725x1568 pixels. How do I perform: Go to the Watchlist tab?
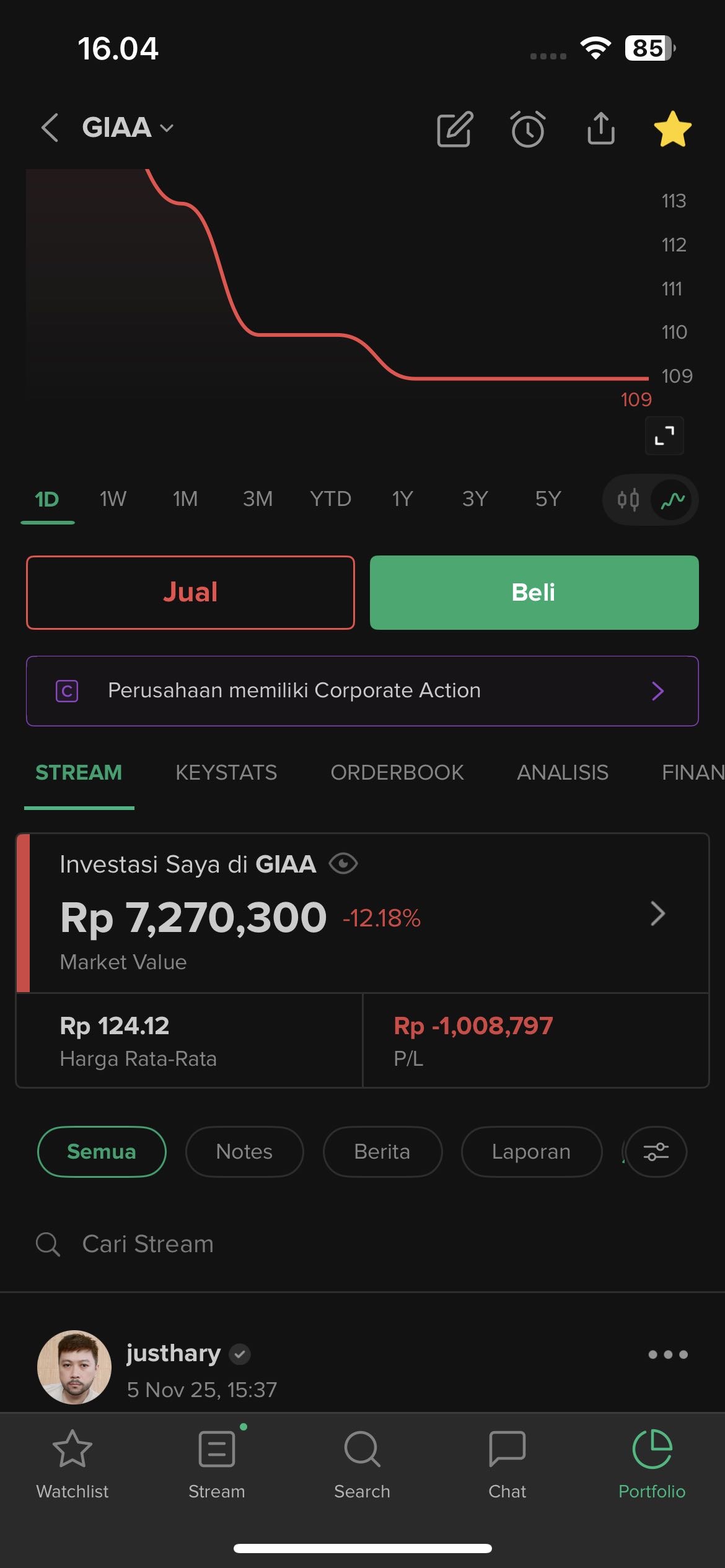click(72, 1465)
